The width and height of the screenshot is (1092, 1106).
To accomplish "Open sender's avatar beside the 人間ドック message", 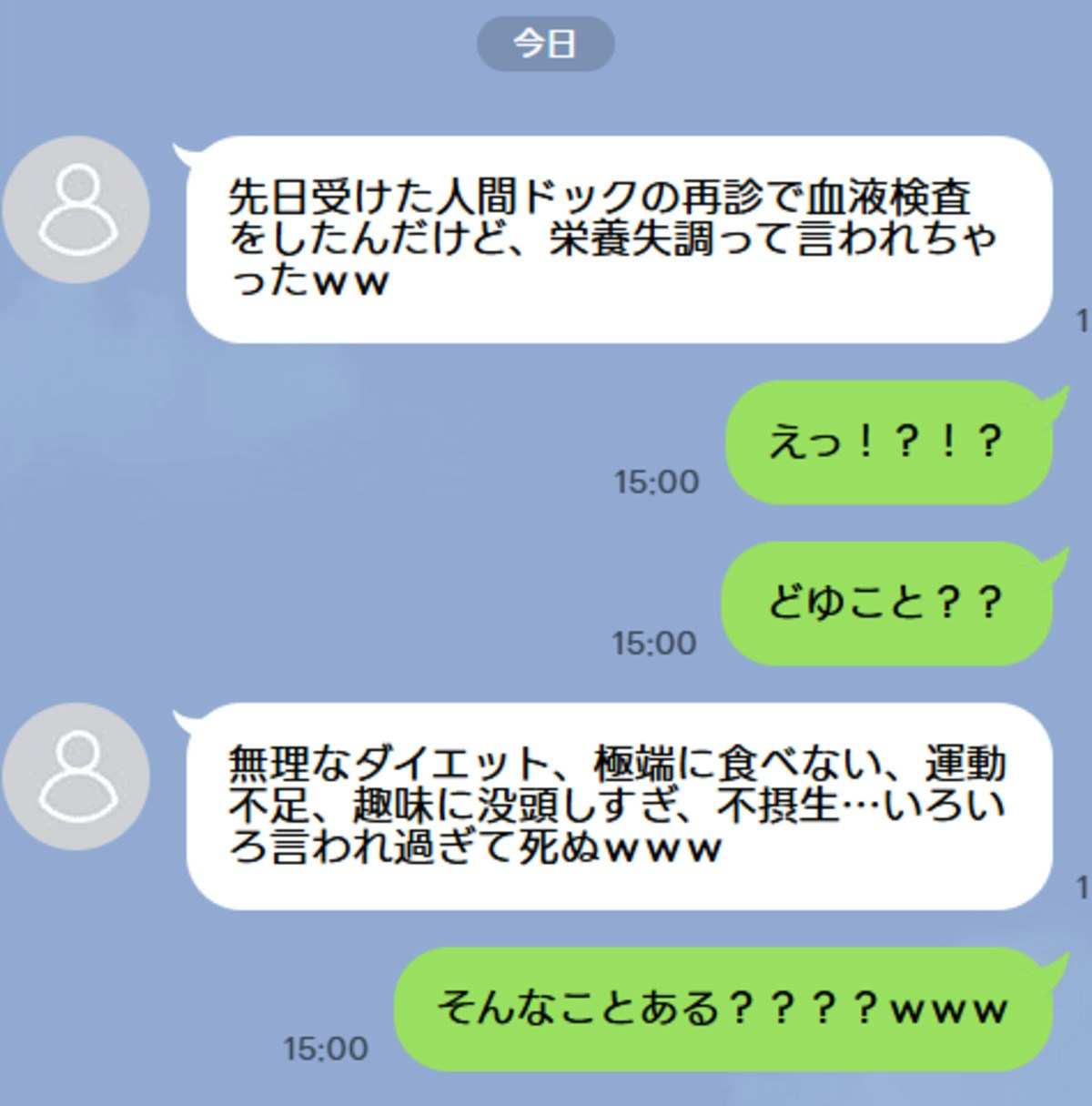I will click(76, 209).
